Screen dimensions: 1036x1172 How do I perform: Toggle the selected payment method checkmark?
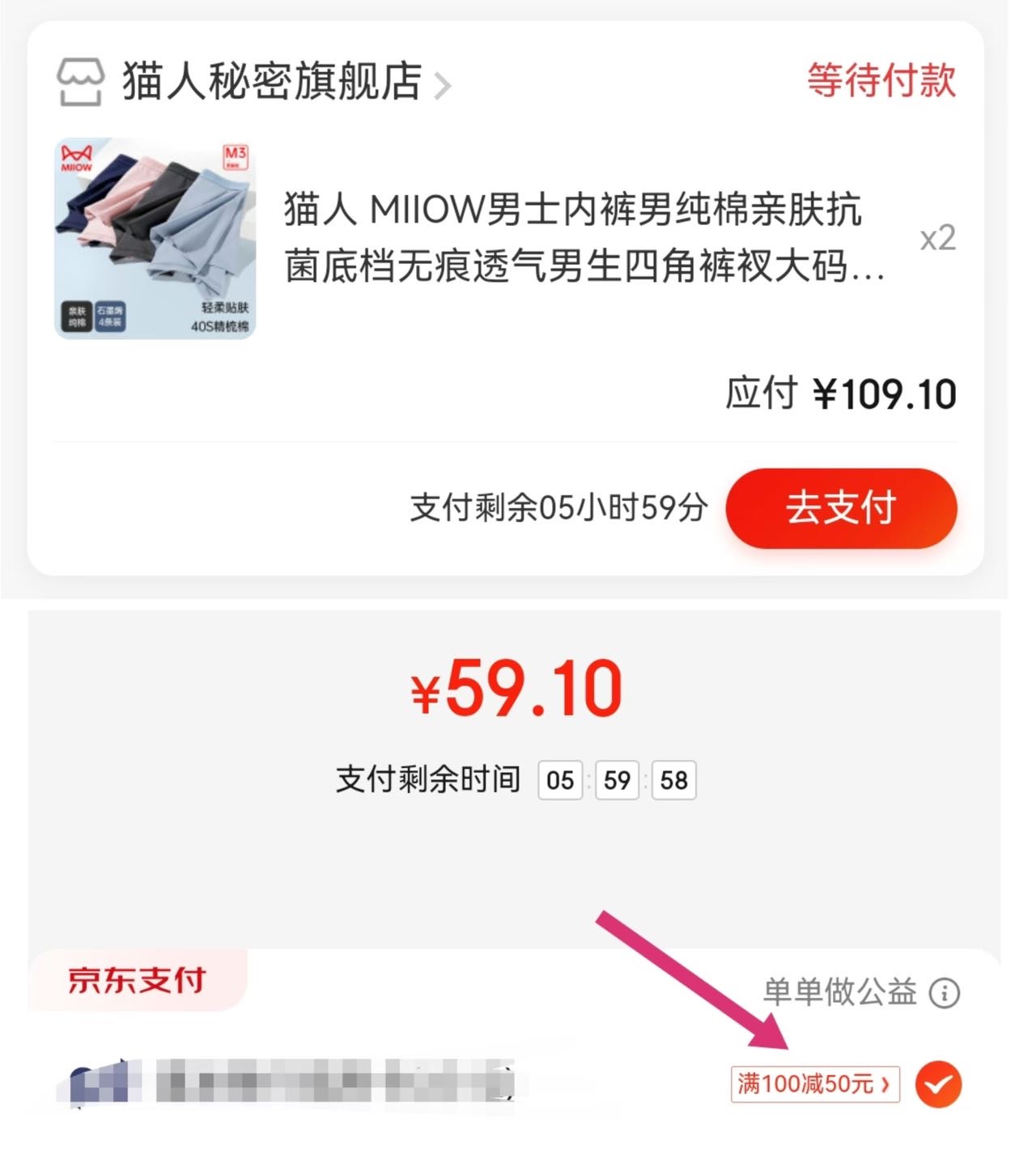938,1084
